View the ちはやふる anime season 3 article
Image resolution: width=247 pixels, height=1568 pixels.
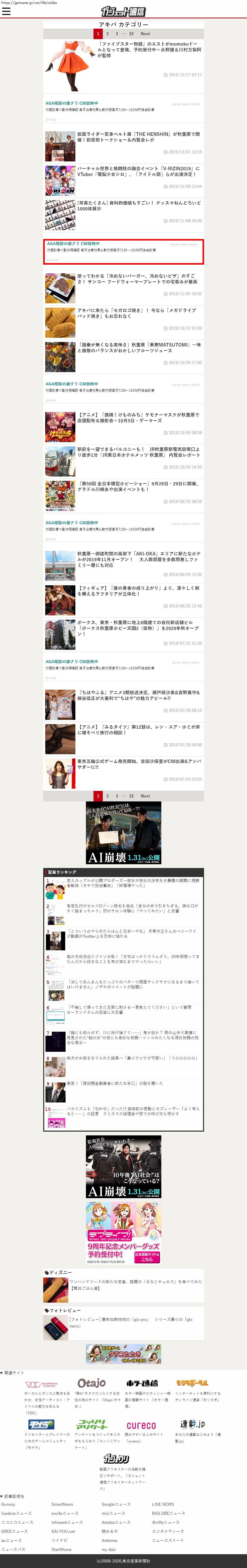[x=138, y=696]
